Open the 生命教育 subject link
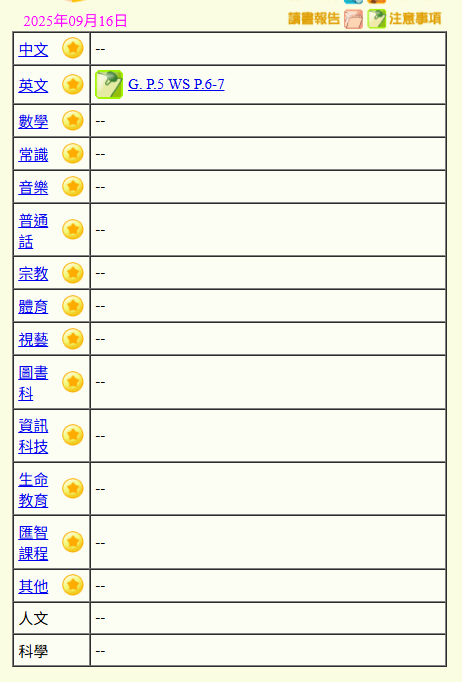The image size is (462, 682). [33, 490]
